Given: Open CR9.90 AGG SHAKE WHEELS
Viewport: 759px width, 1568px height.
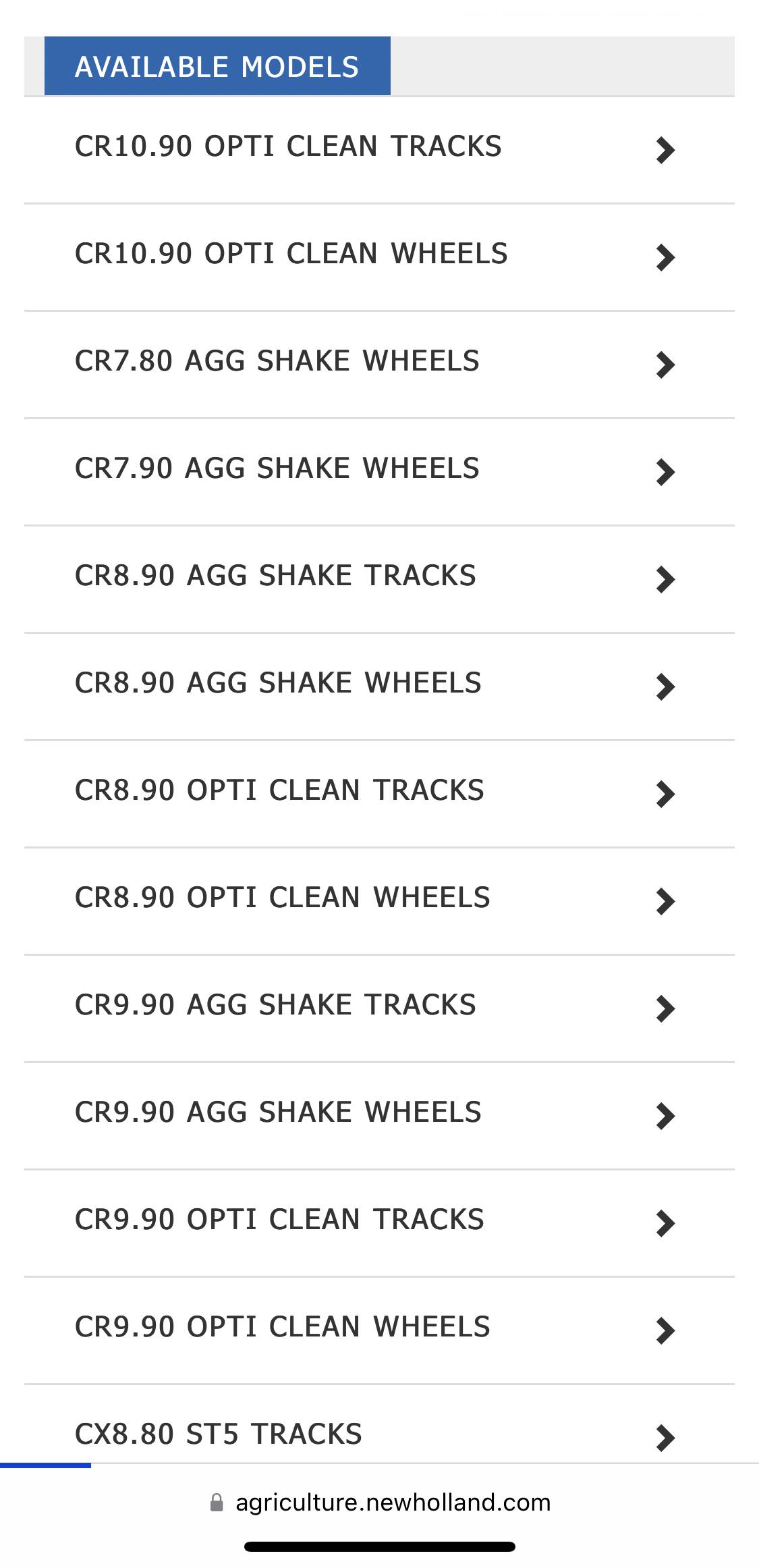Looking at the screenshot, I should 379,1116.
